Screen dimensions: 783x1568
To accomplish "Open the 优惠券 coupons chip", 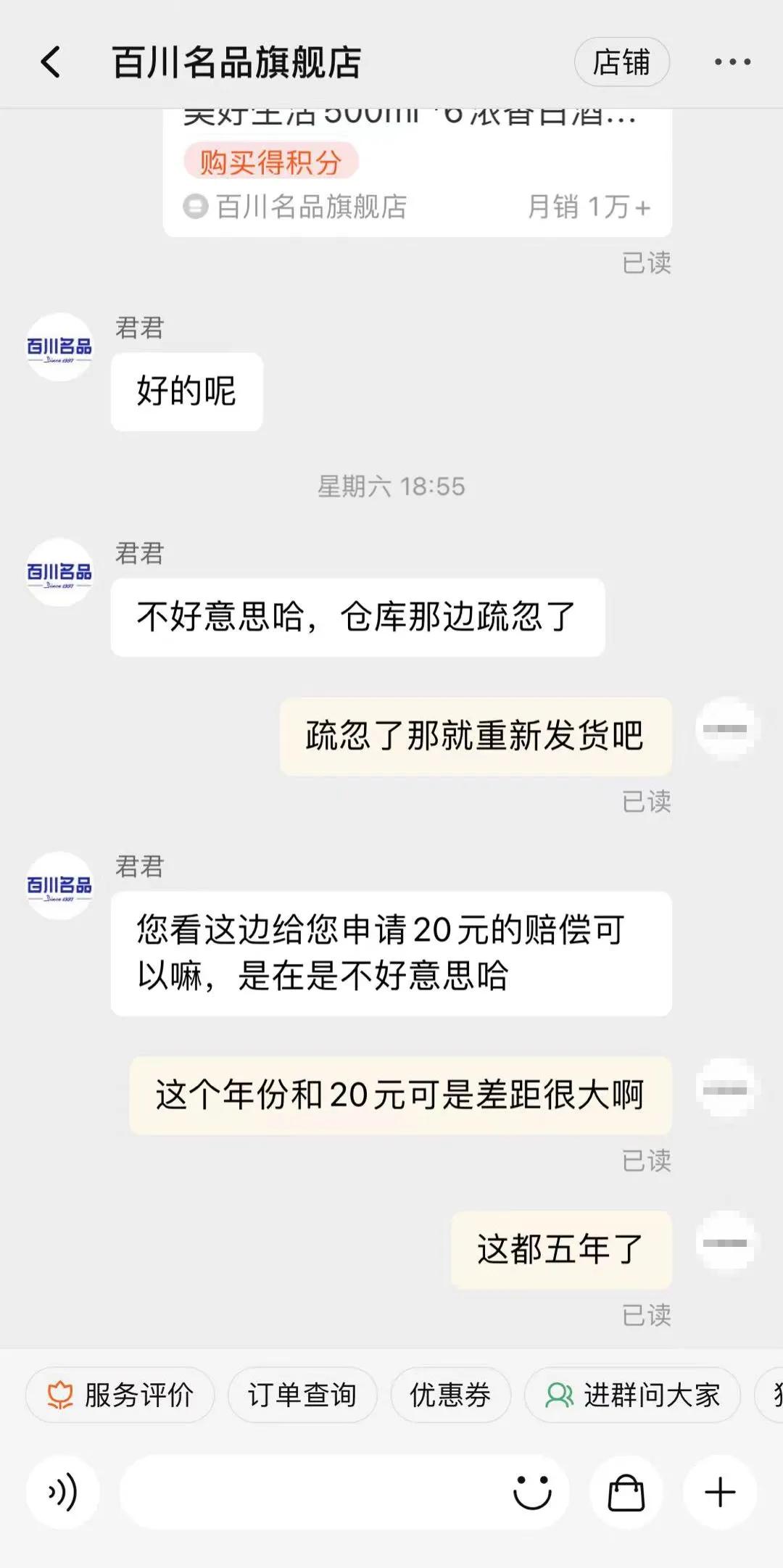I will click(x=450, y=1395).
